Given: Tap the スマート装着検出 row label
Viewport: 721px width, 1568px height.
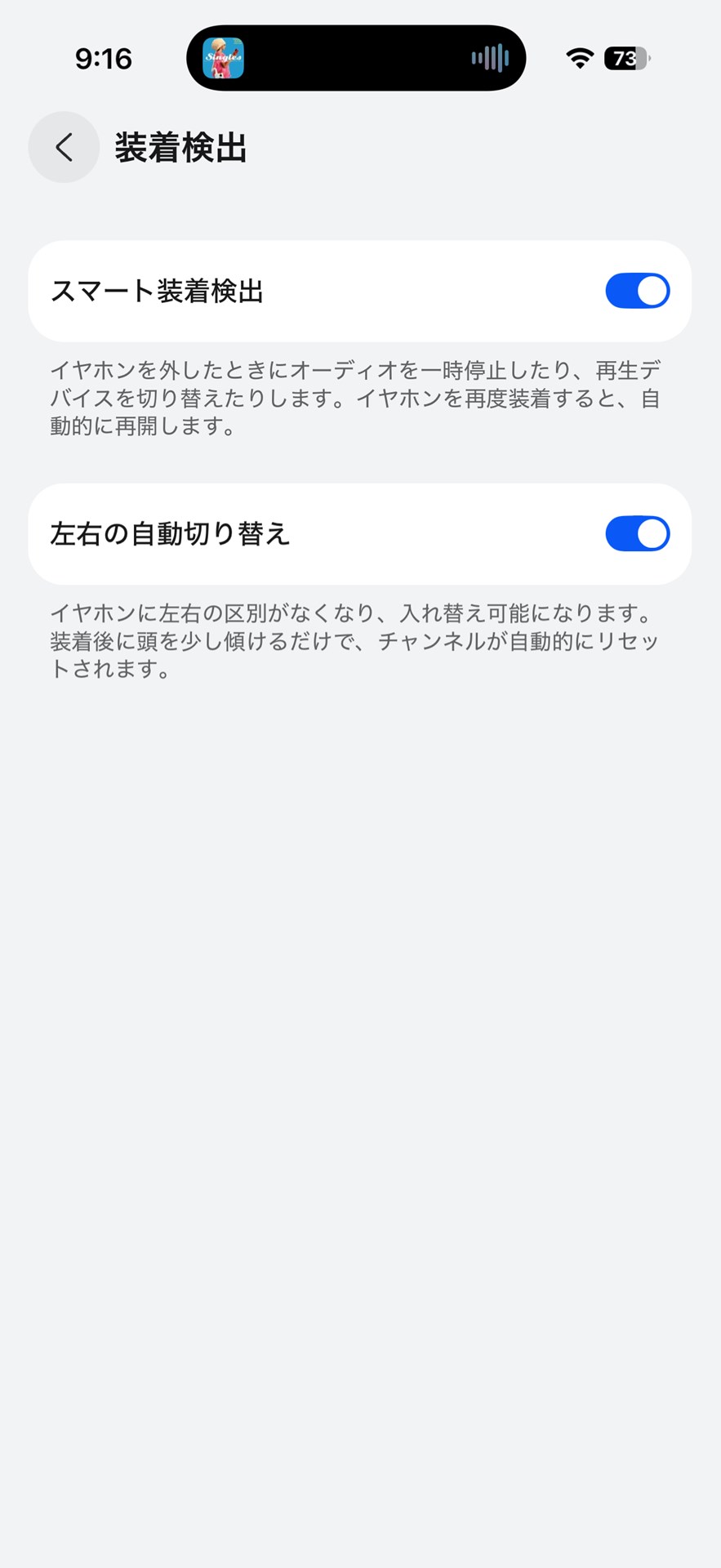Looking at the screenshot, I should click(158, 291).
